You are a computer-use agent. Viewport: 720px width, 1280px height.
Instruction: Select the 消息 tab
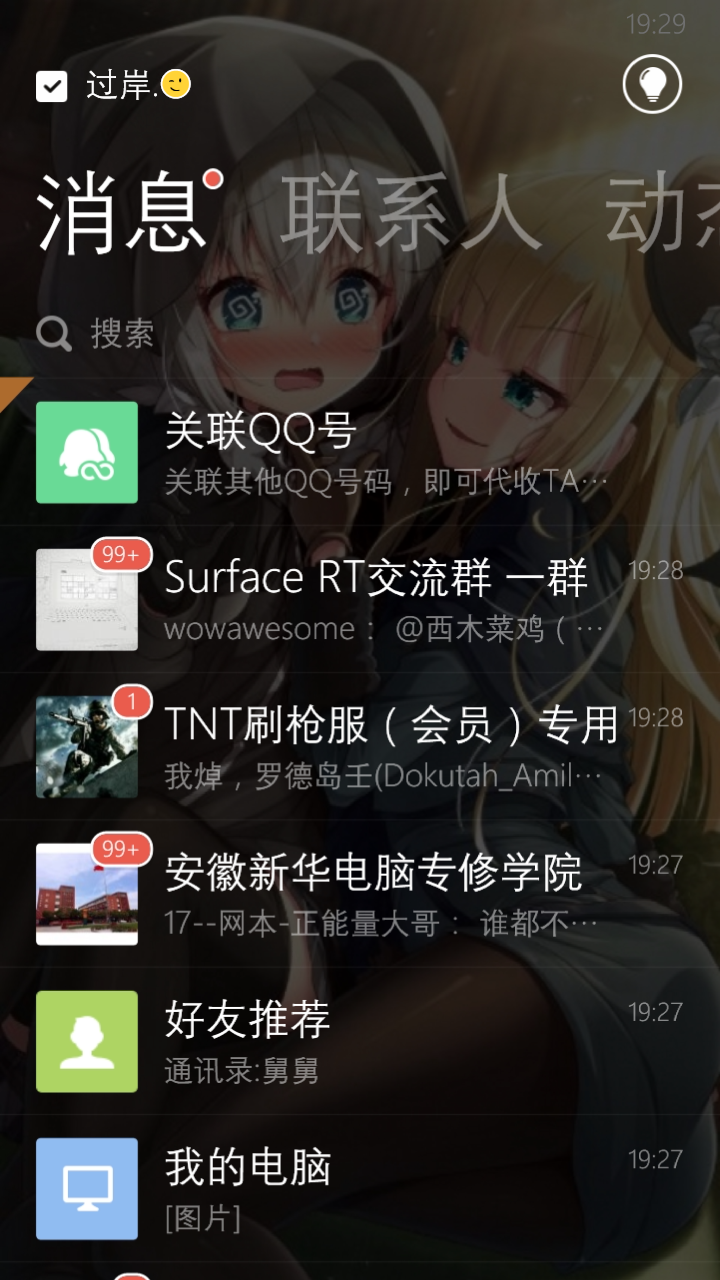(122, 212)
